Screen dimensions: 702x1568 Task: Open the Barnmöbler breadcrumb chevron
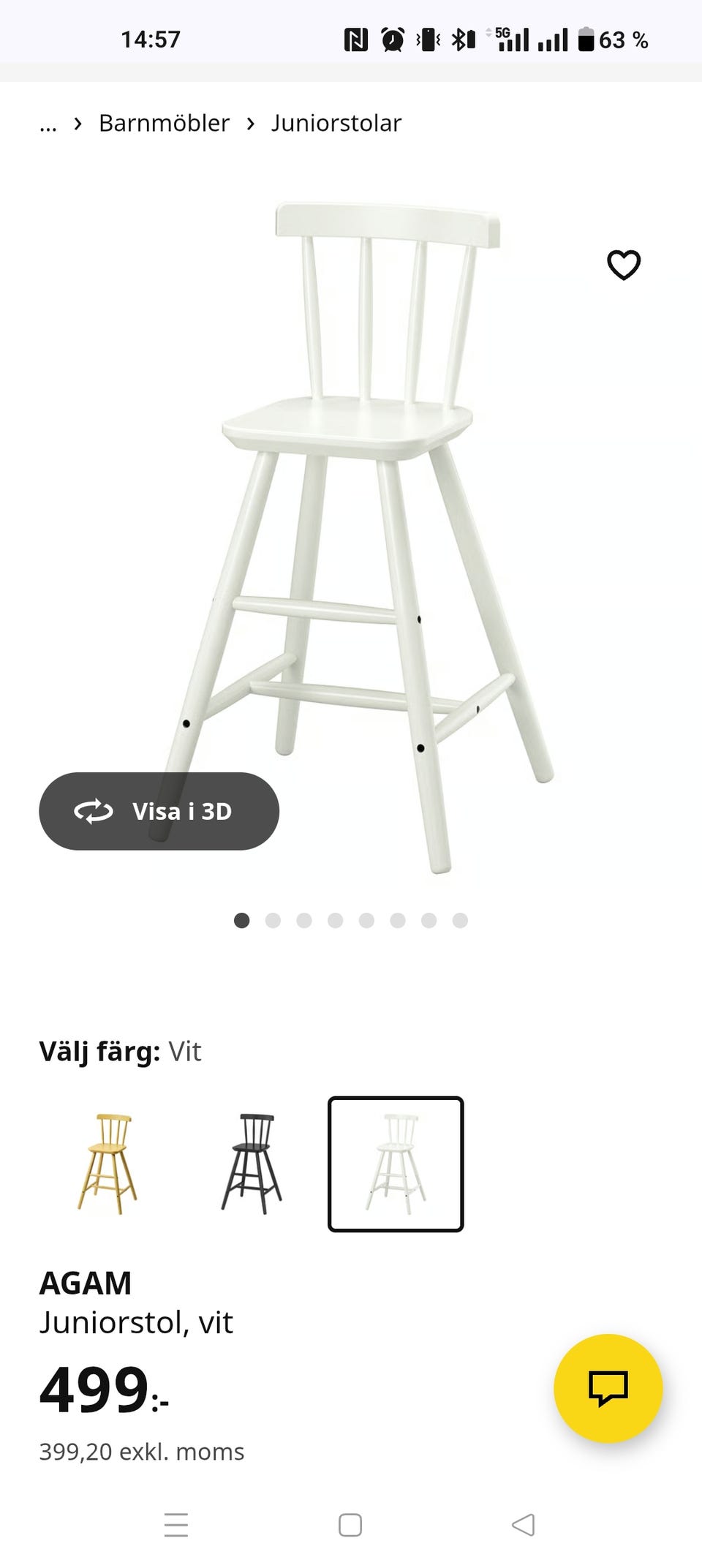pyautogui.click(x=79, y=123)
